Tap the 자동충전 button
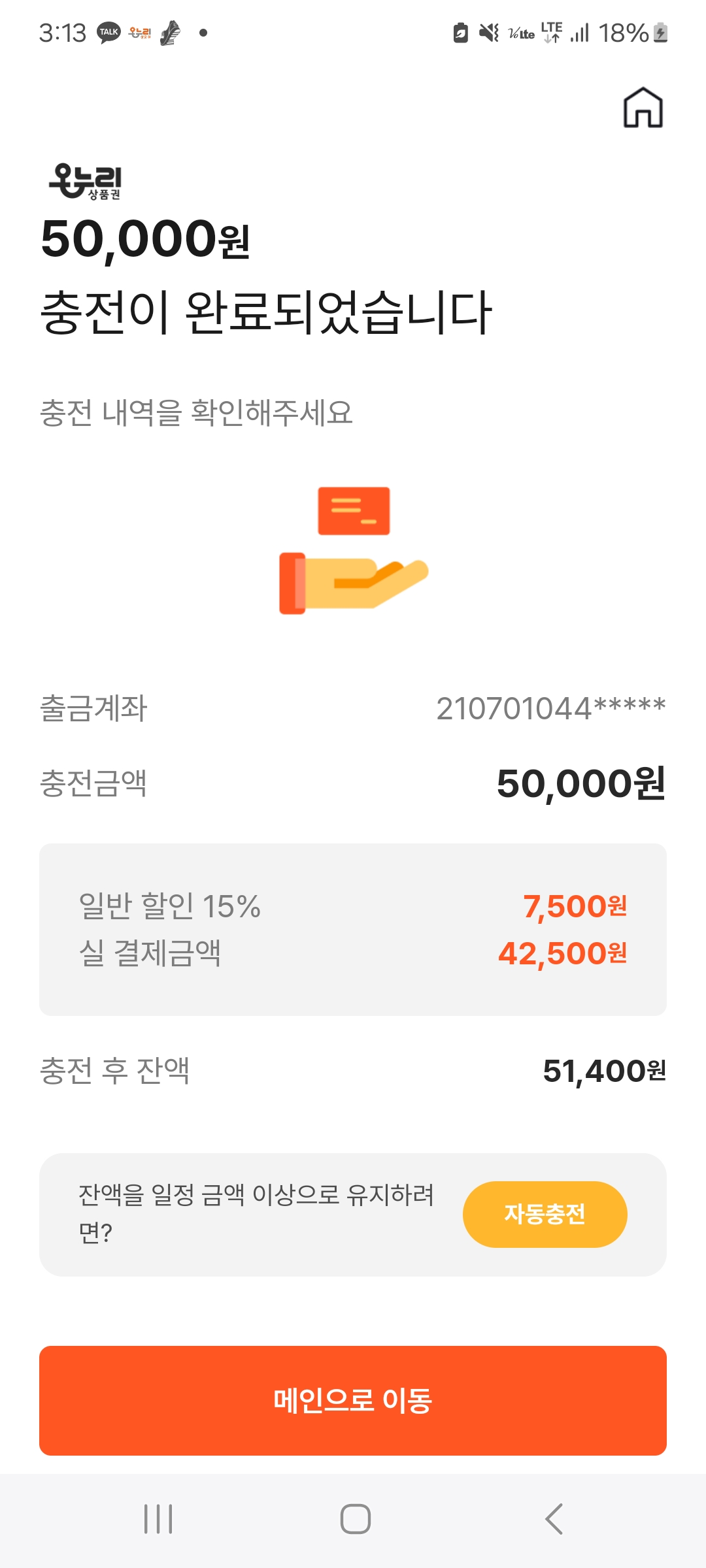Viewport: 706px width, 1568px height. pos(545,1214)
